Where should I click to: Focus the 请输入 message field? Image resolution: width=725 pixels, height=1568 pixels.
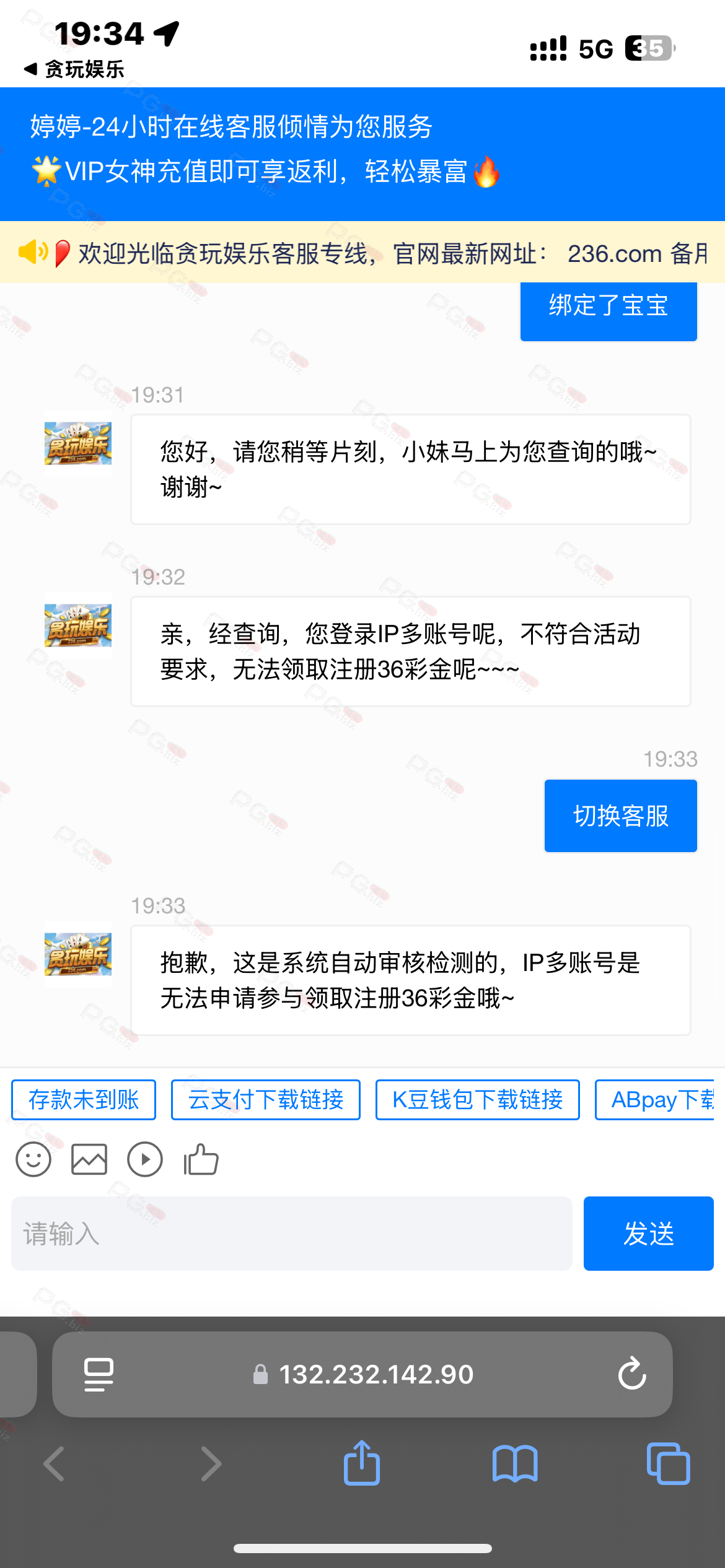291,1234
